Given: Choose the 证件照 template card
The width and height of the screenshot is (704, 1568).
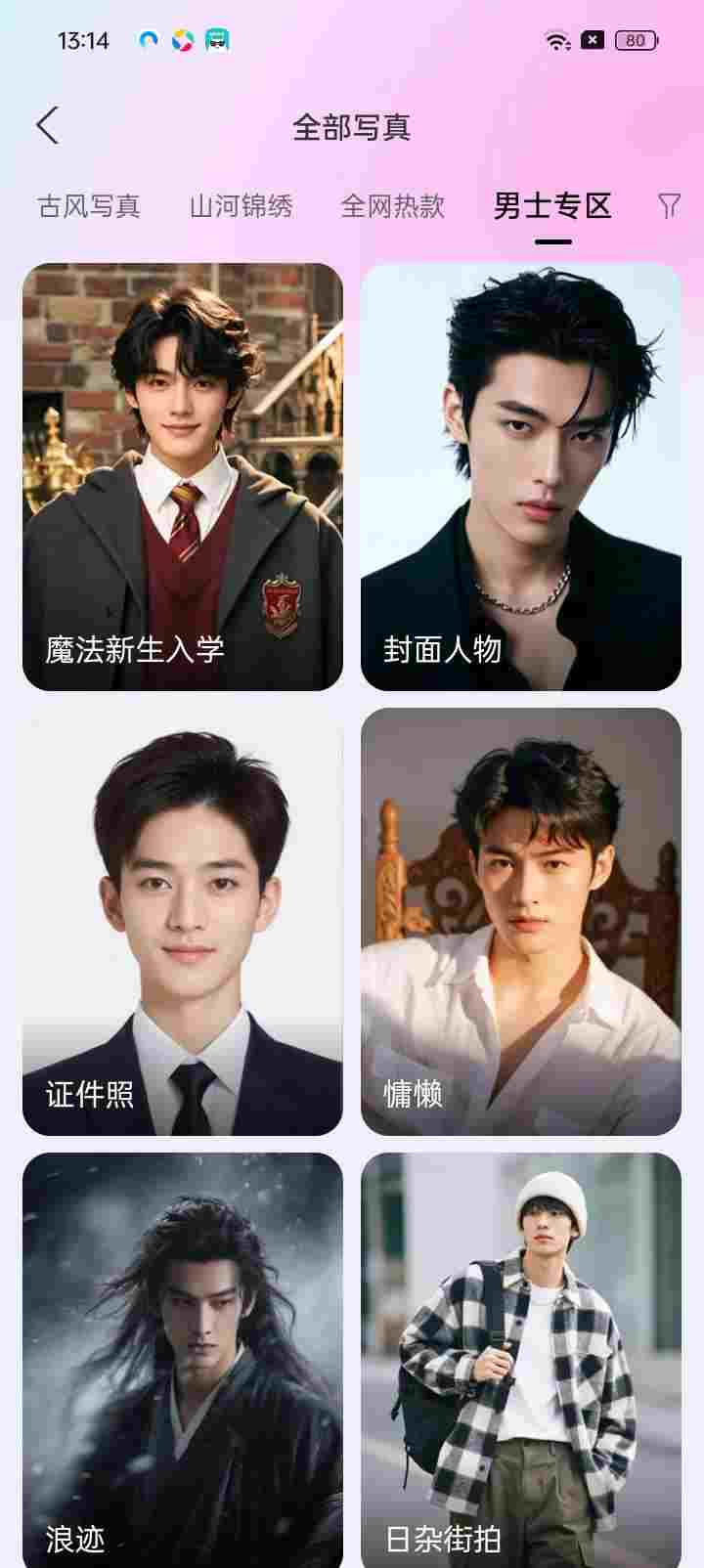Looking at the screenshot, I should (183, 922).
